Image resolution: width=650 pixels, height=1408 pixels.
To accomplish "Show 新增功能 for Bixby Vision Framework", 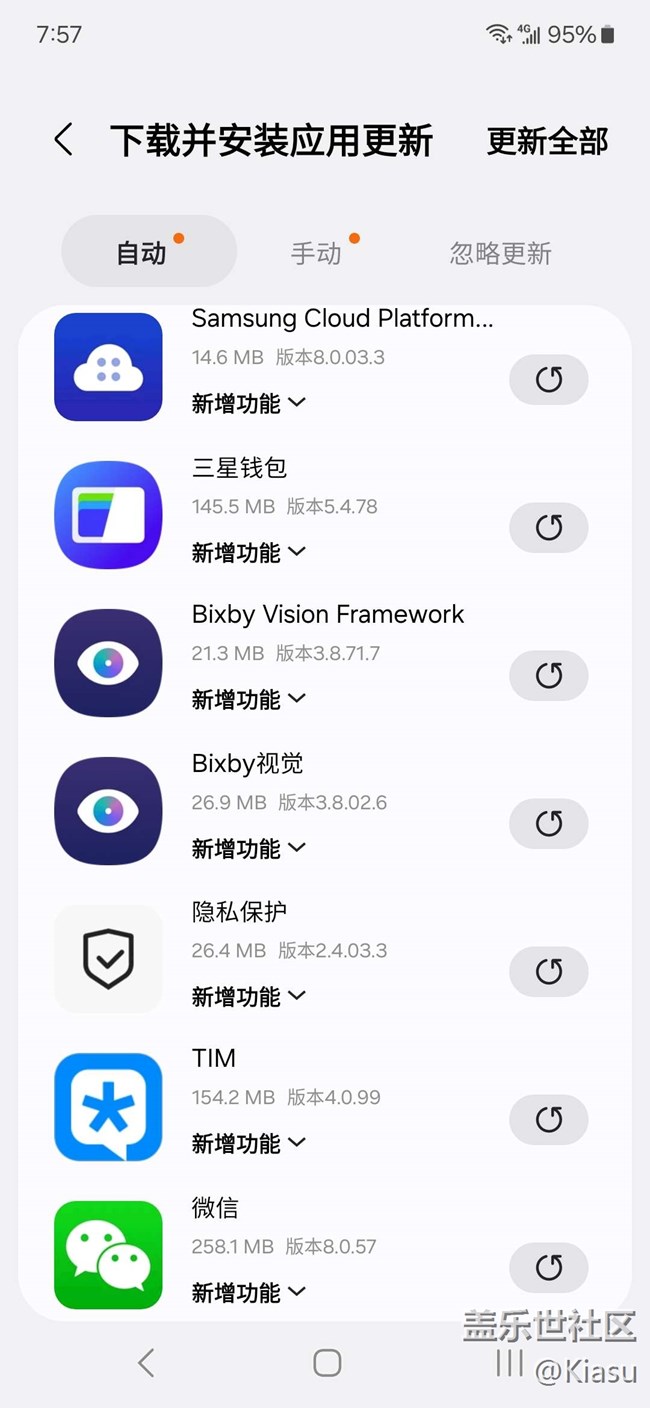I will [x=249, y=699].
